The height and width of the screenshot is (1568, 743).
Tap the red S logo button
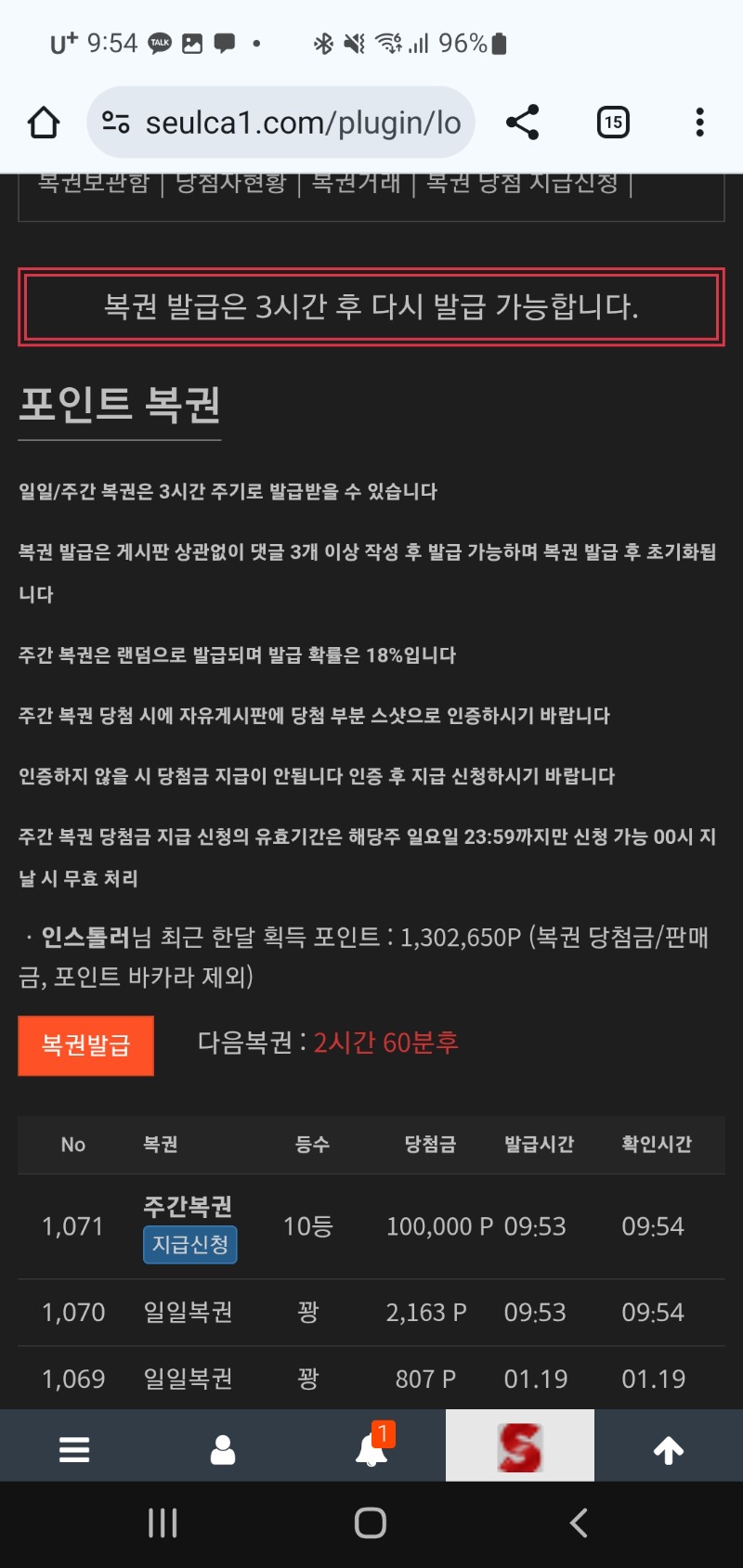tap(520, 1447)
